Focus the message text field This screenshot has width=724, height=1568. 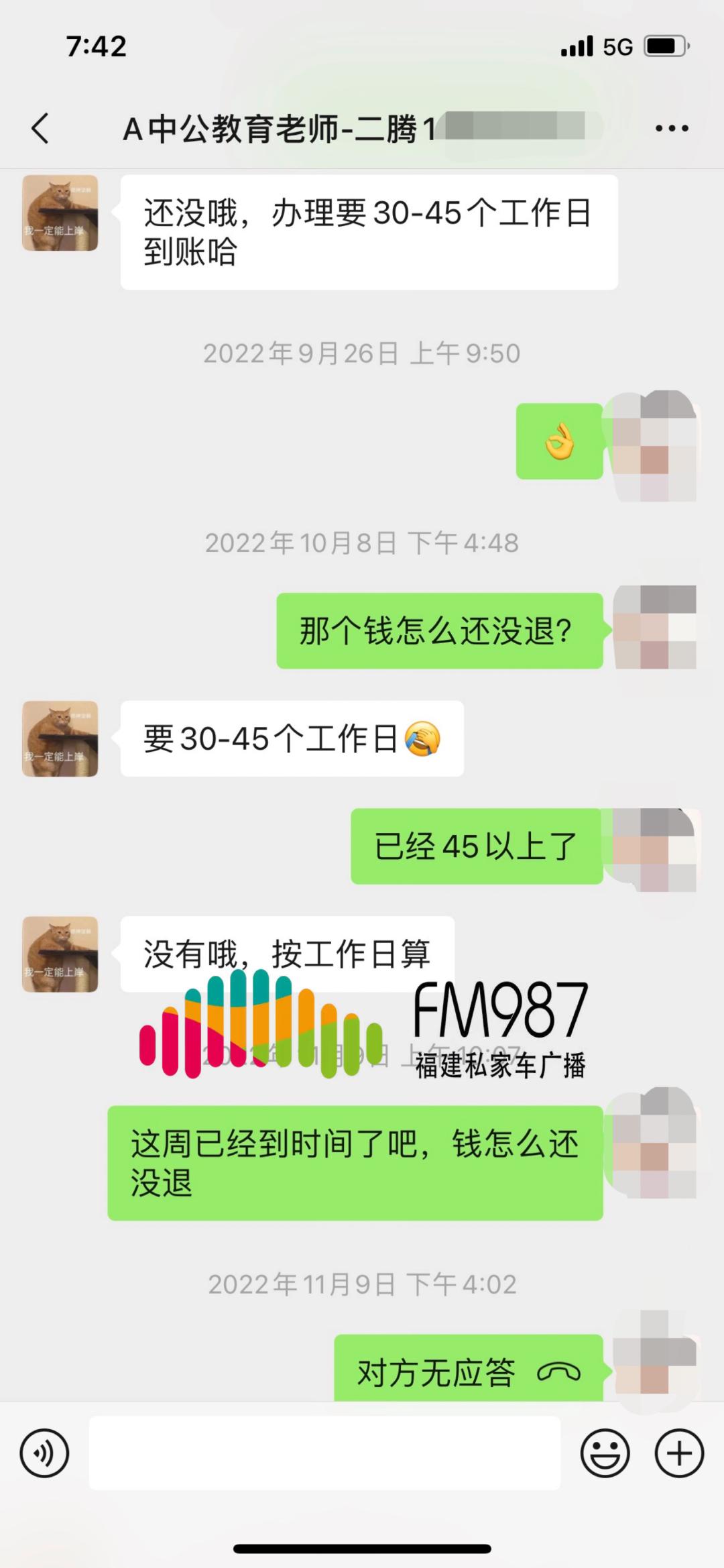point(324,1453)
